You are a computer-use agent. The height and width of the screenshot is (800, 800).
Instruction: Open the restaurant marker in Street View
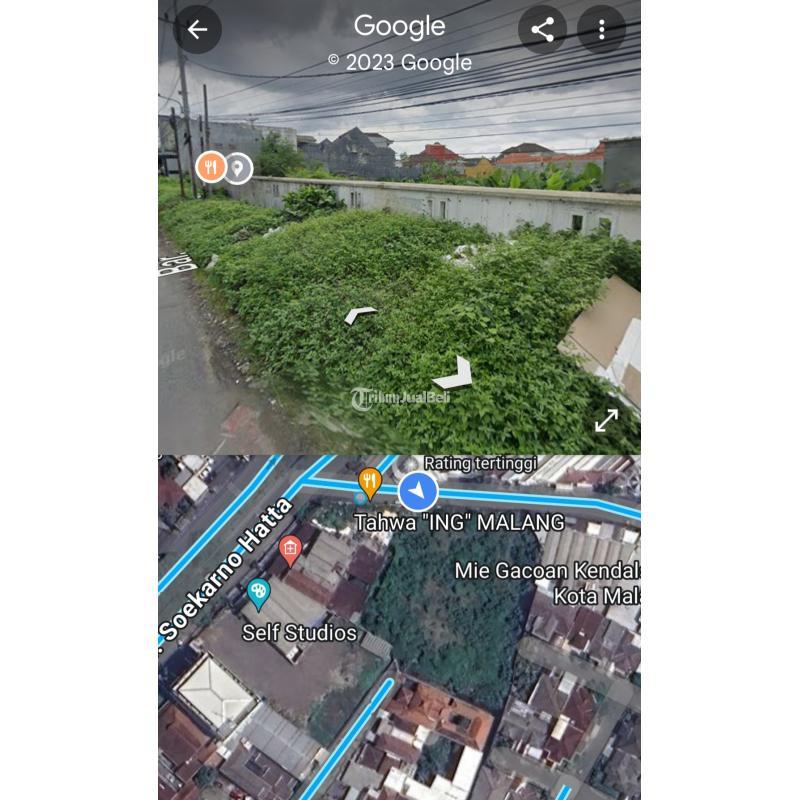(210, 167)
